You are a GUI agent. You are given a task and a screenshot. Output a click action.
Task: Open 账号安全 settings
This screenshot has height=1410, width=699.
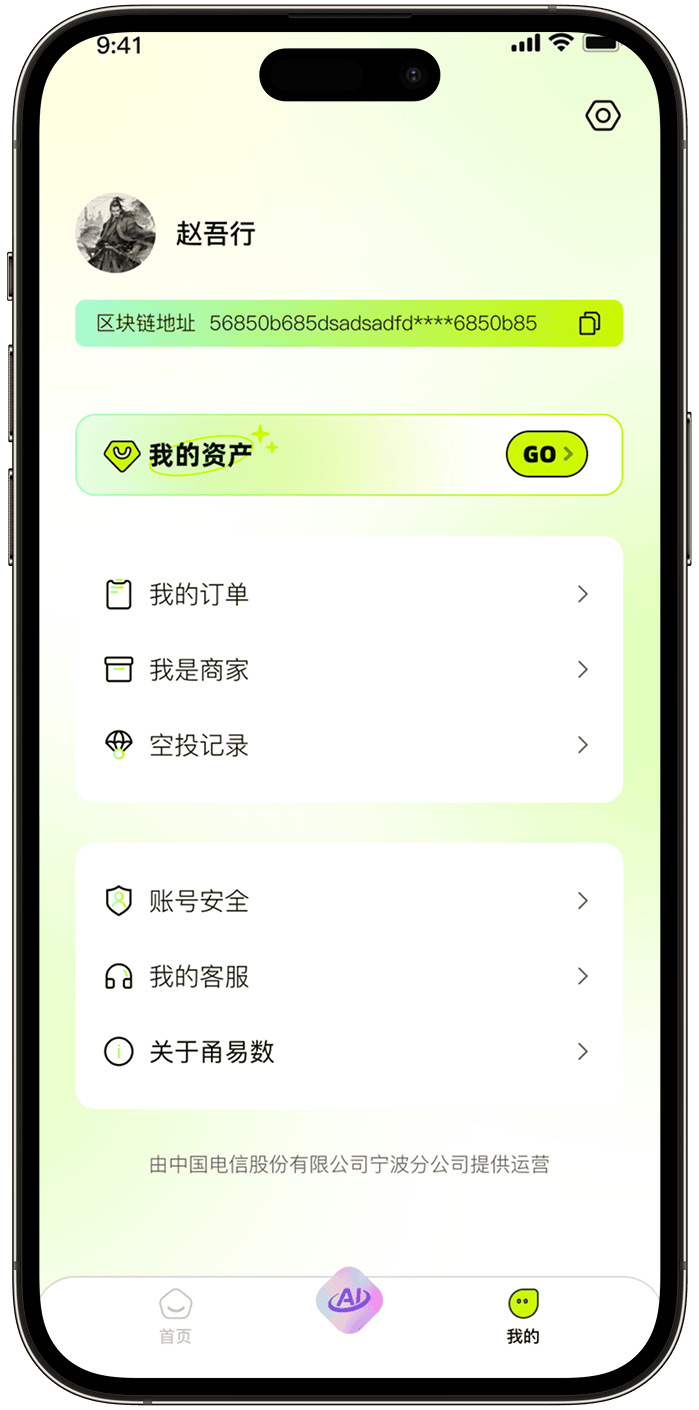[348, 901]
